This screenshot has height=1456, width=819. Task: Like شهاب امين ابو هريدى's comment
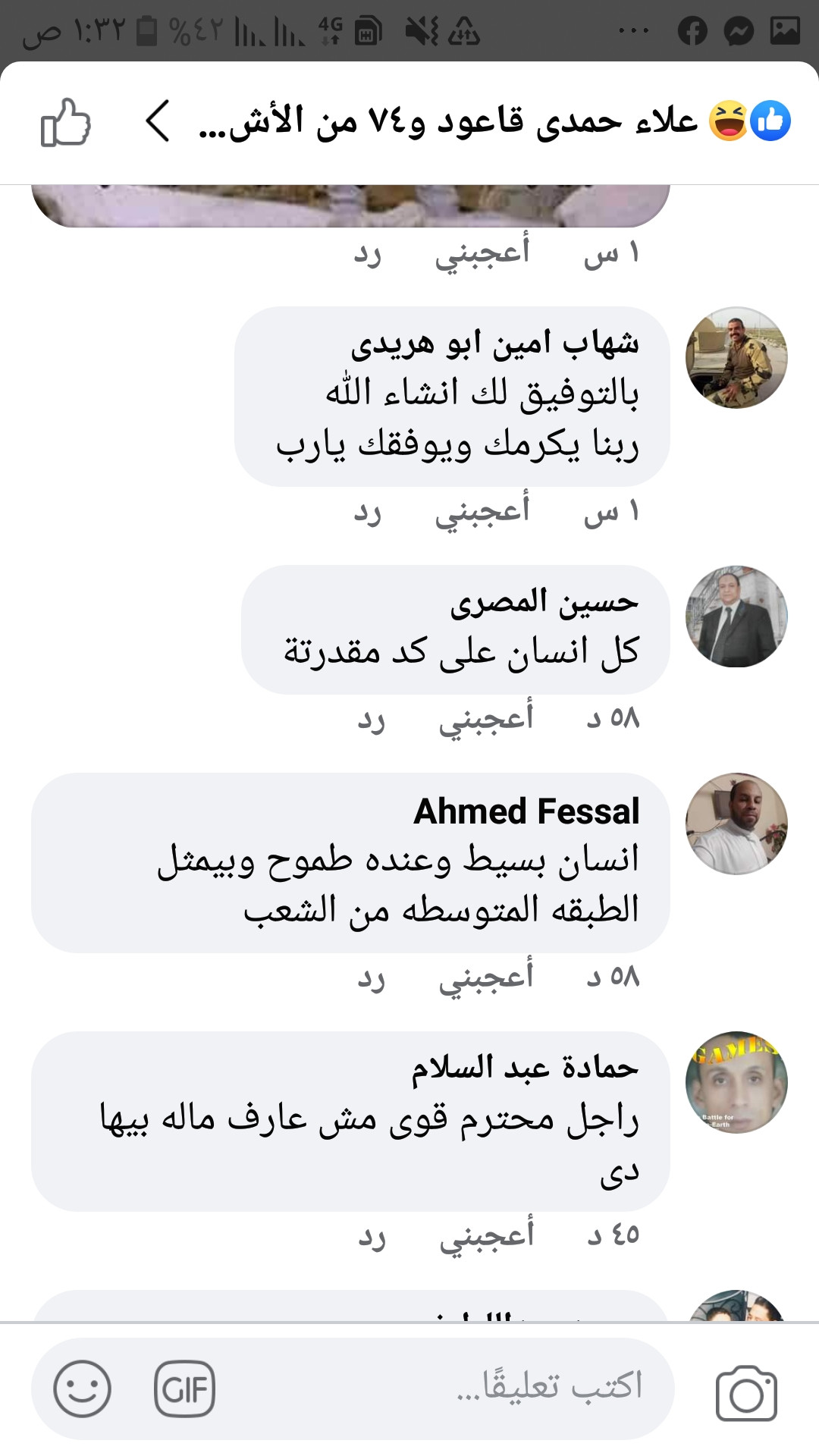[482, 512]
